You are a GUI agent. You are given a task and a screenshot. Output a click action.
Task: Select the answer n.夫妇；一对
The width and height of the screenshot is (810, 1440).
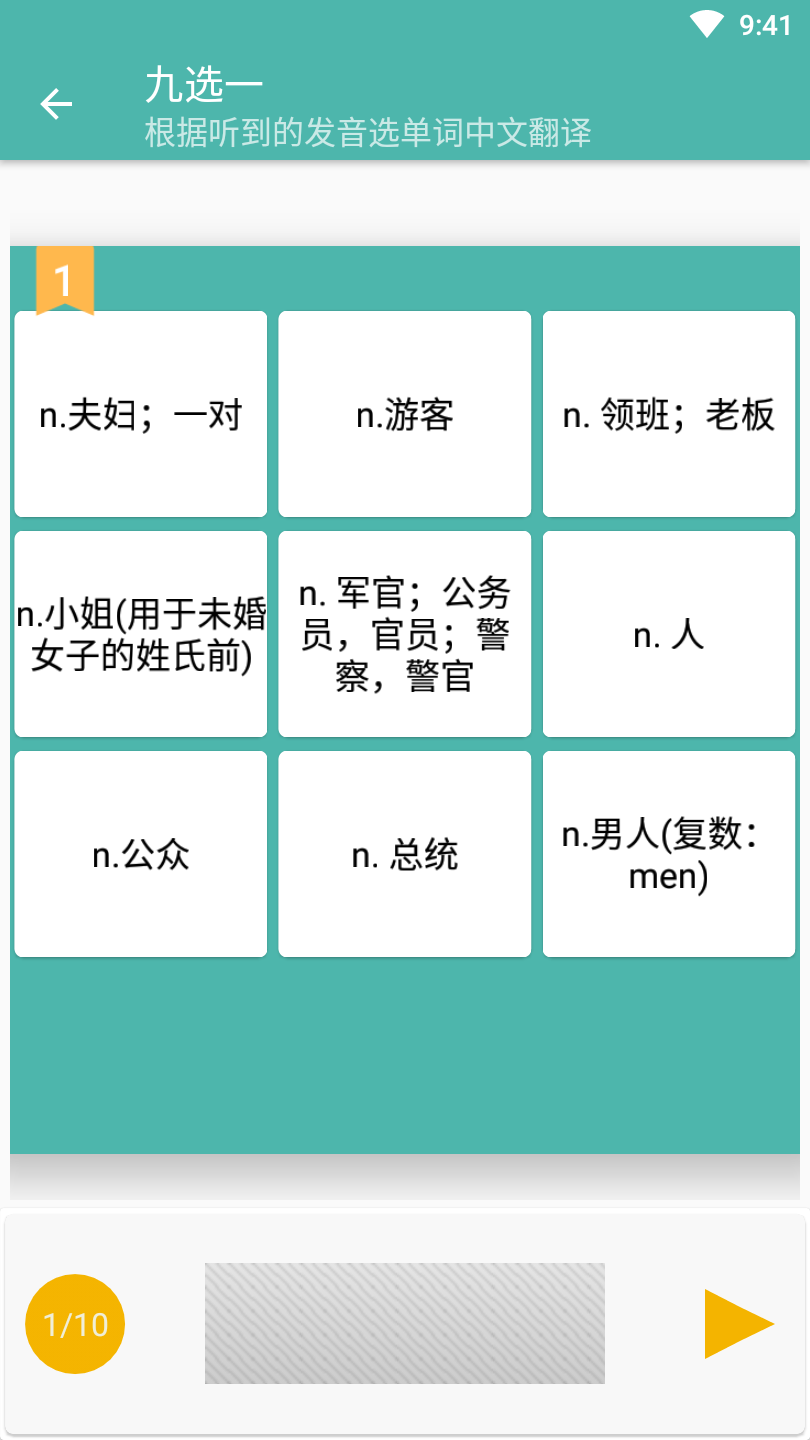click(141, 414)
